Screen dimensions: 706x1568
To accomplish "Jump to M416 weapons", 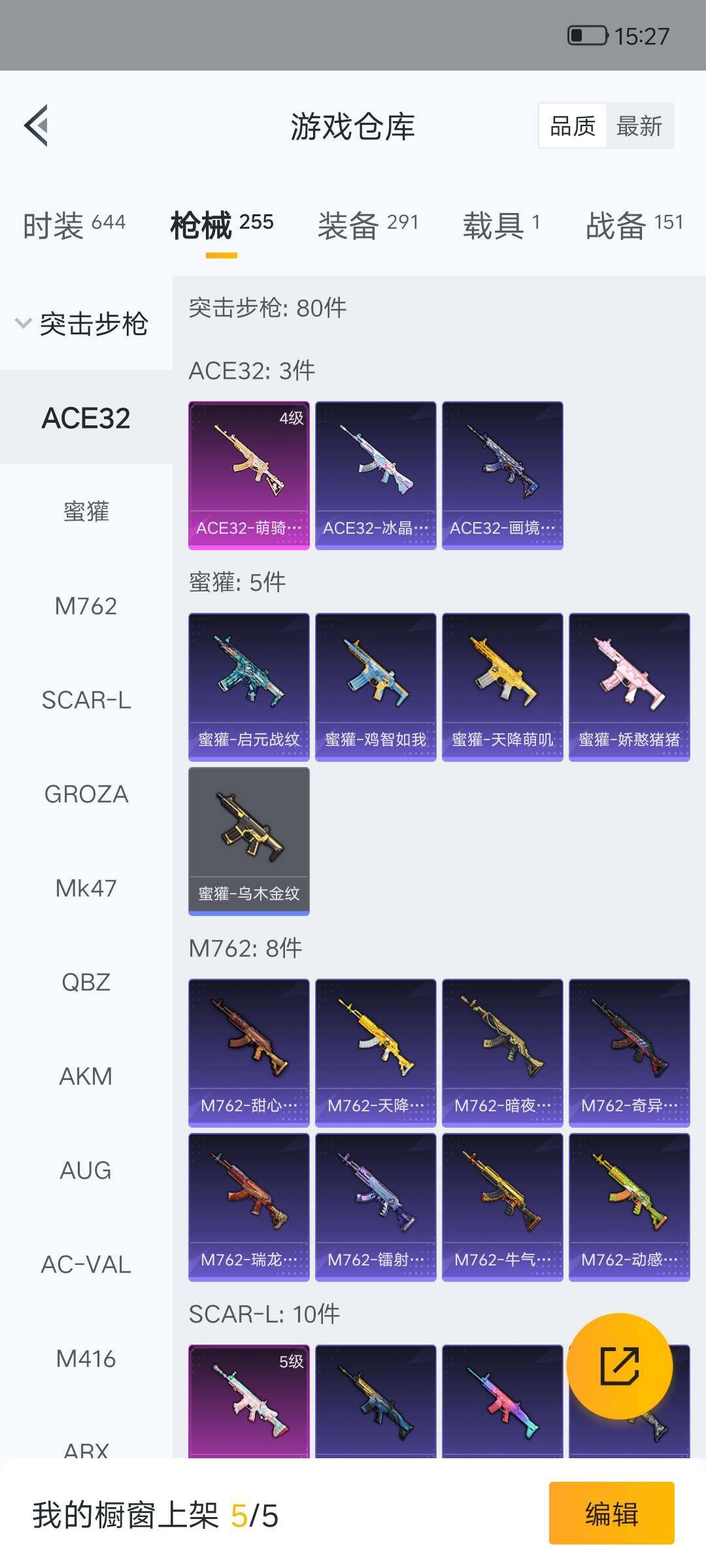I will point(86,1358).
